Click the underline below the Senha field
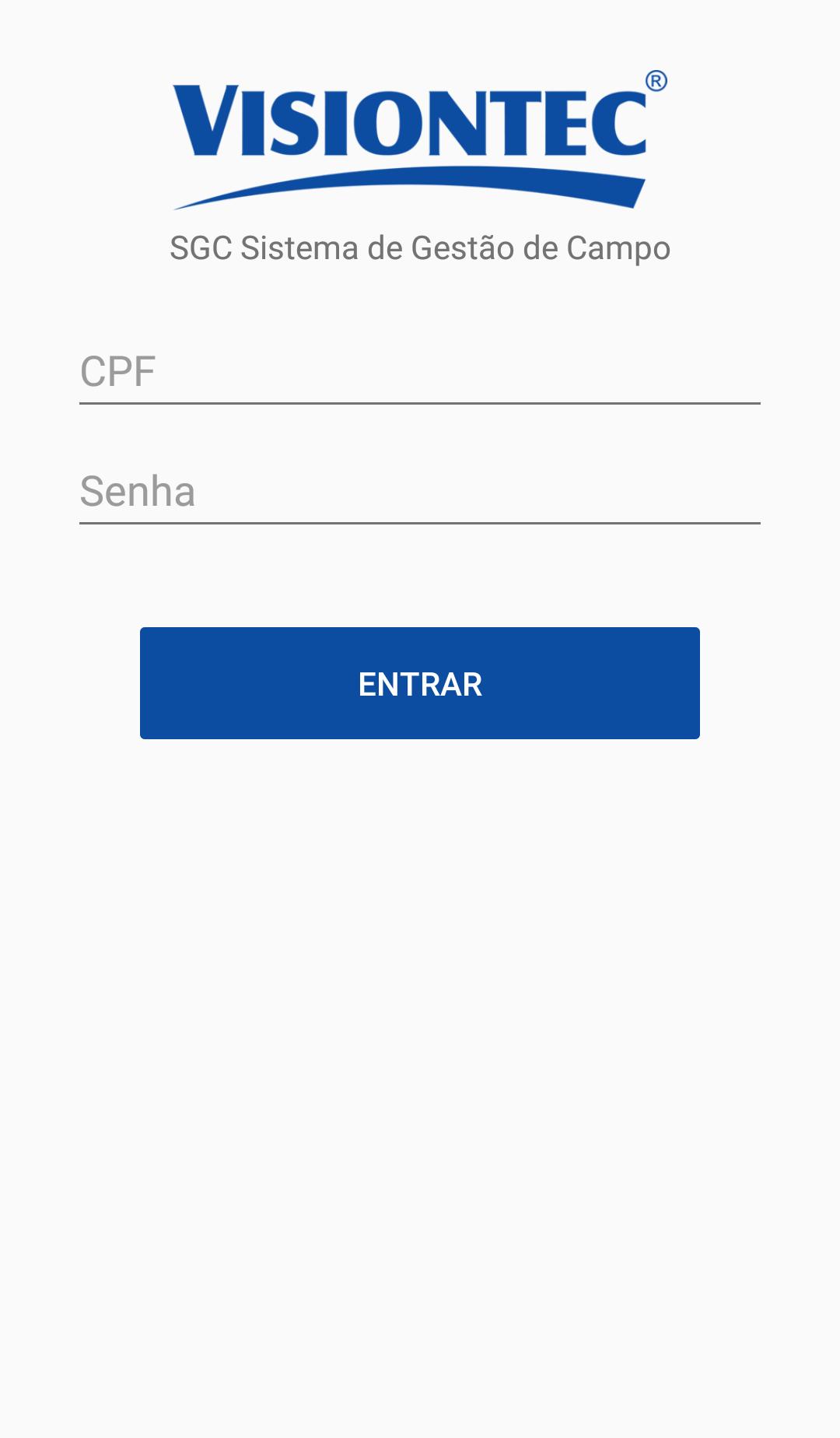The width and height of the screenshot is (840, 1438). [x=420, y=523]
